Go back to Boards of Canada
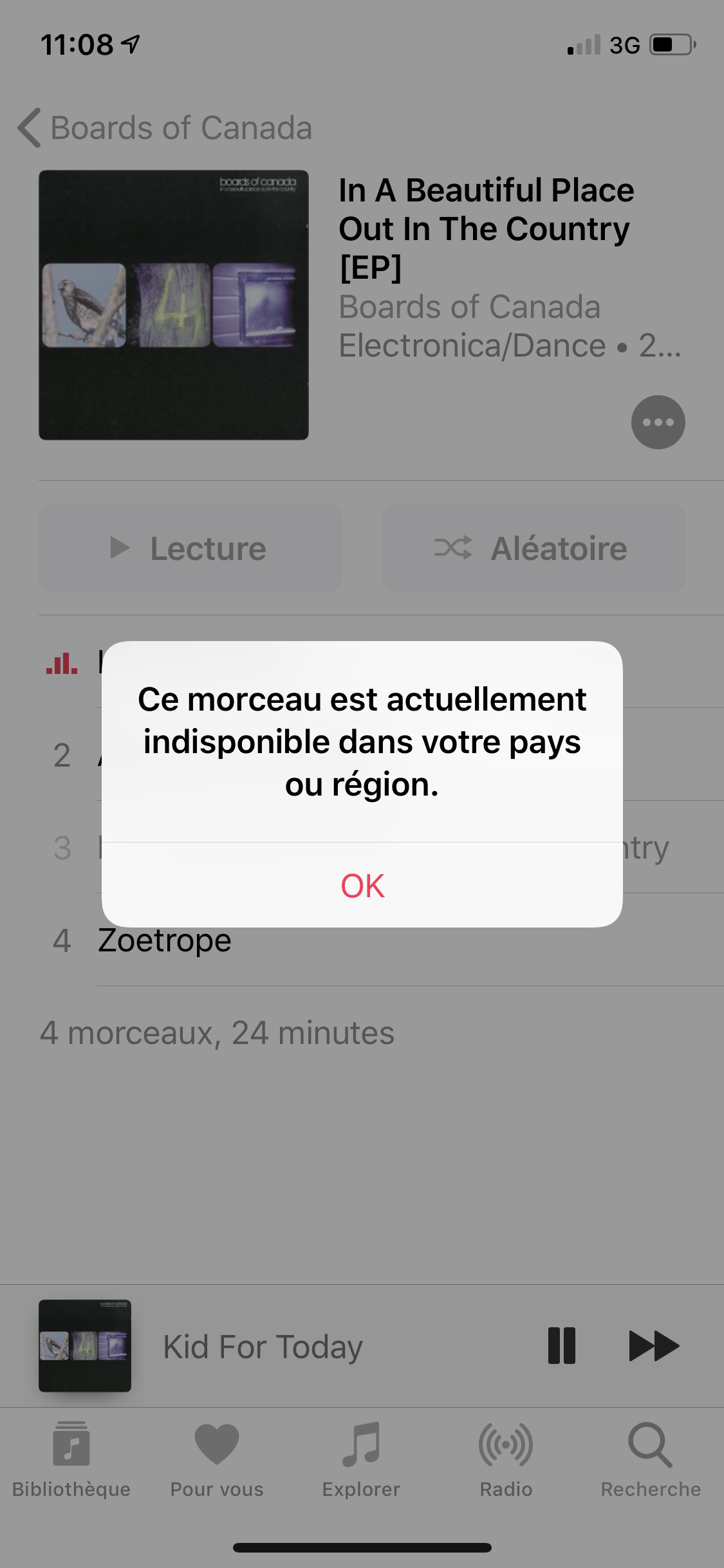 [164, 127]
